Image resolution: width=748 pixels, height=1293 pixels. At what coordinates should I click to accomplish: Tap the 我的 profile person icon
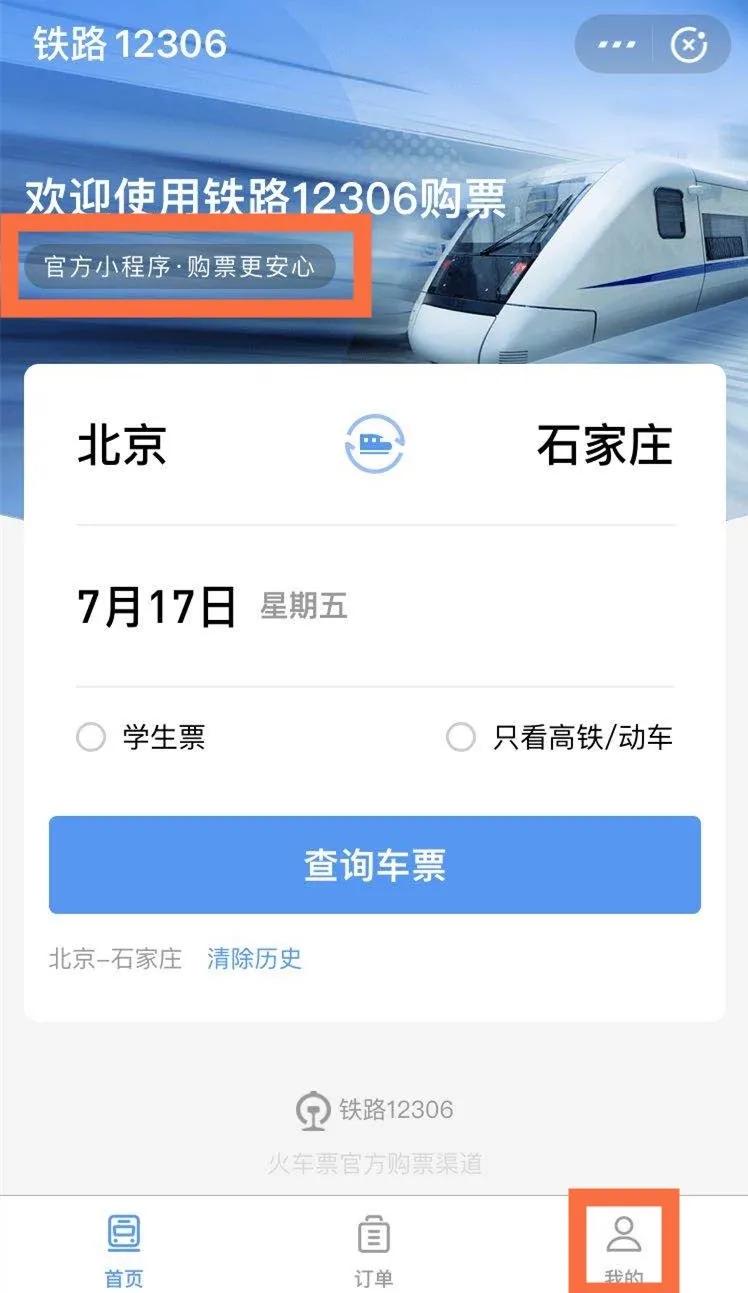click(x=625, y=1234)
